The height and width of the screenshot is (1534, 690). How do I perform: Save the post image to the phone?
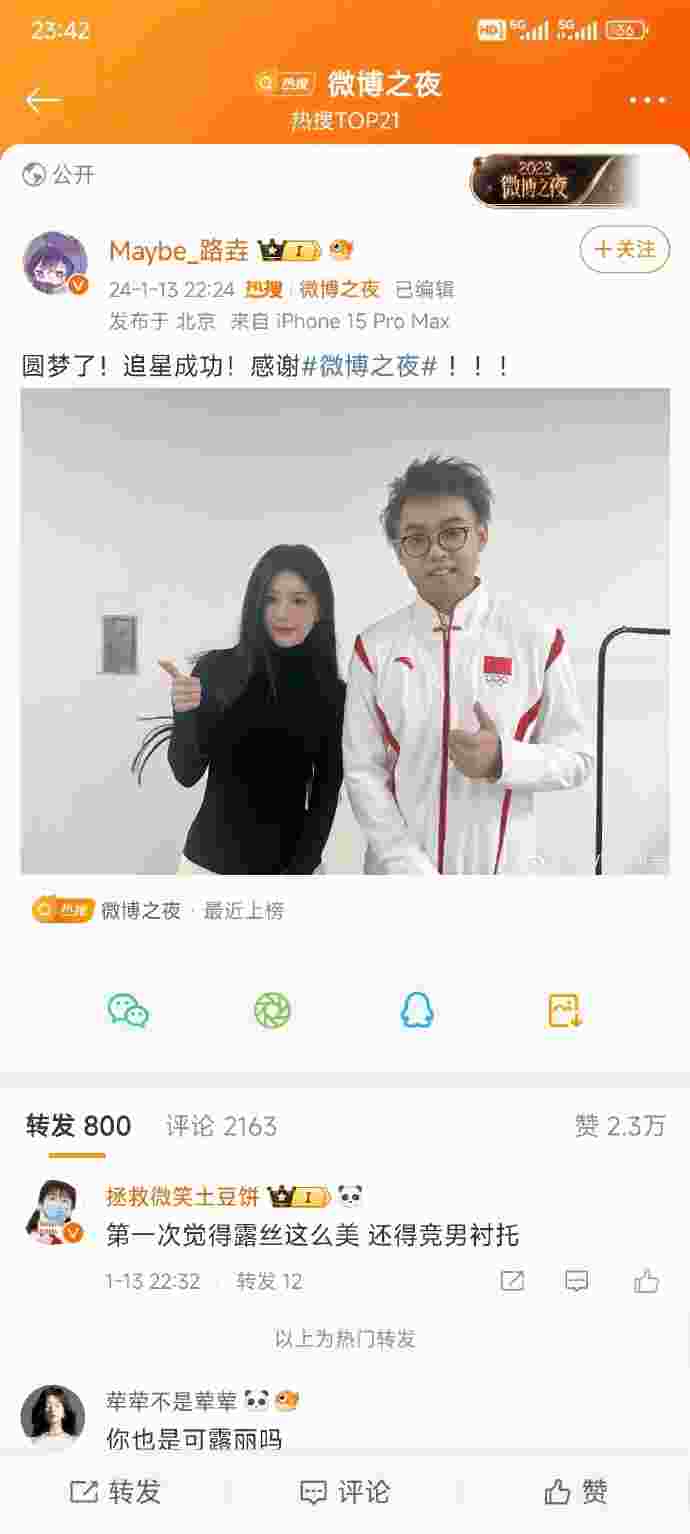tap(565, 1010)
